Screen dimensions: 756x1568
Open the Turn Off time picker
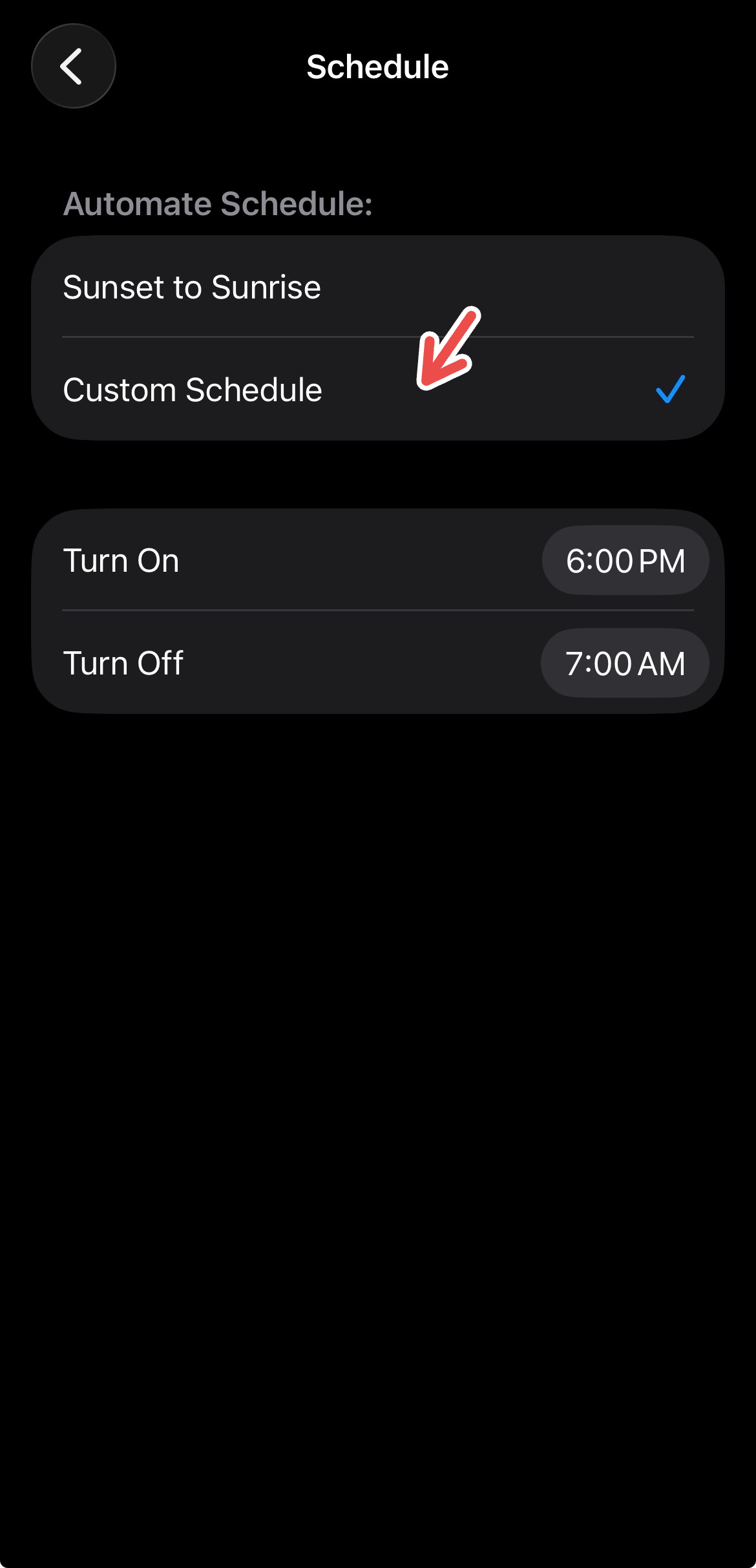(624, 662)
